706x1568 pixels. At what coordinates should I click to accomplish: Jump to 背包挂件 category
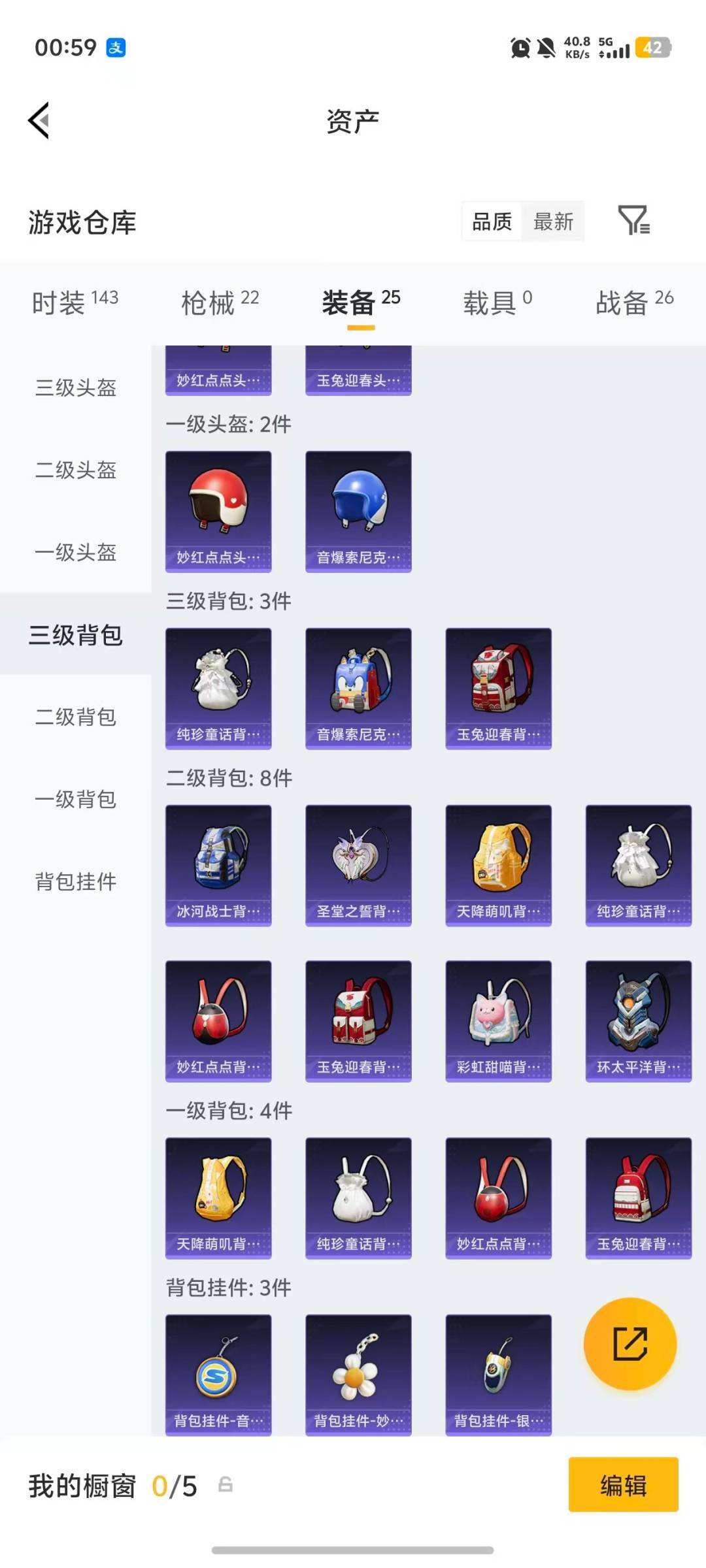76,881
